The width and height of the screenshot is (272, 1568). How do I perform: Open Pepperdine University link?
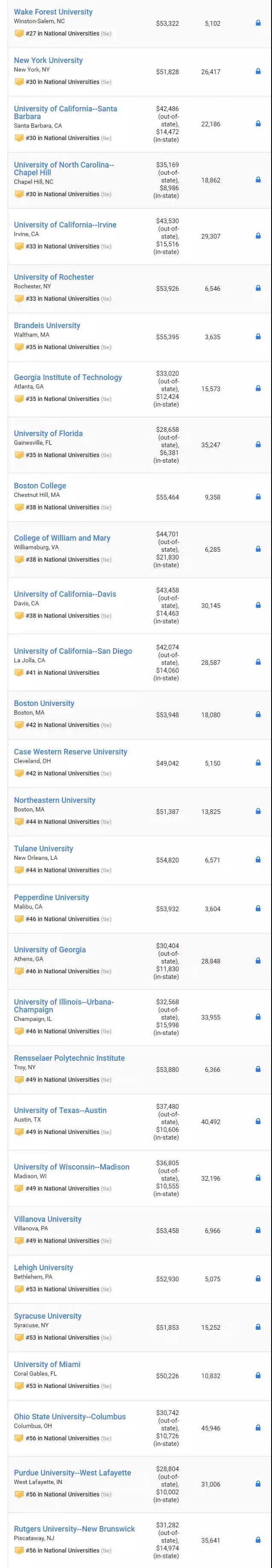(52, 897)
